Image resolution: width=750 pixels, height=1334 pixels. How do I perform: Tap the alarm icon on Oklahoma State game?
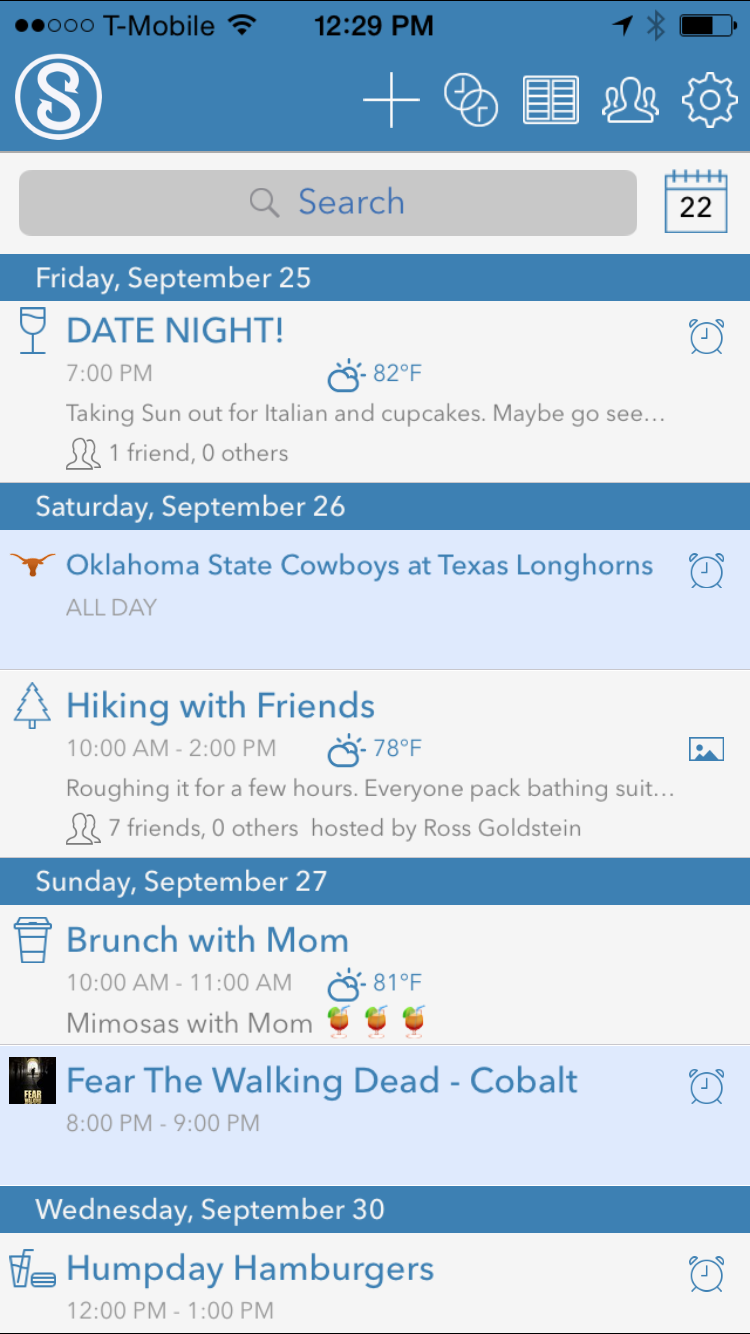707,570
